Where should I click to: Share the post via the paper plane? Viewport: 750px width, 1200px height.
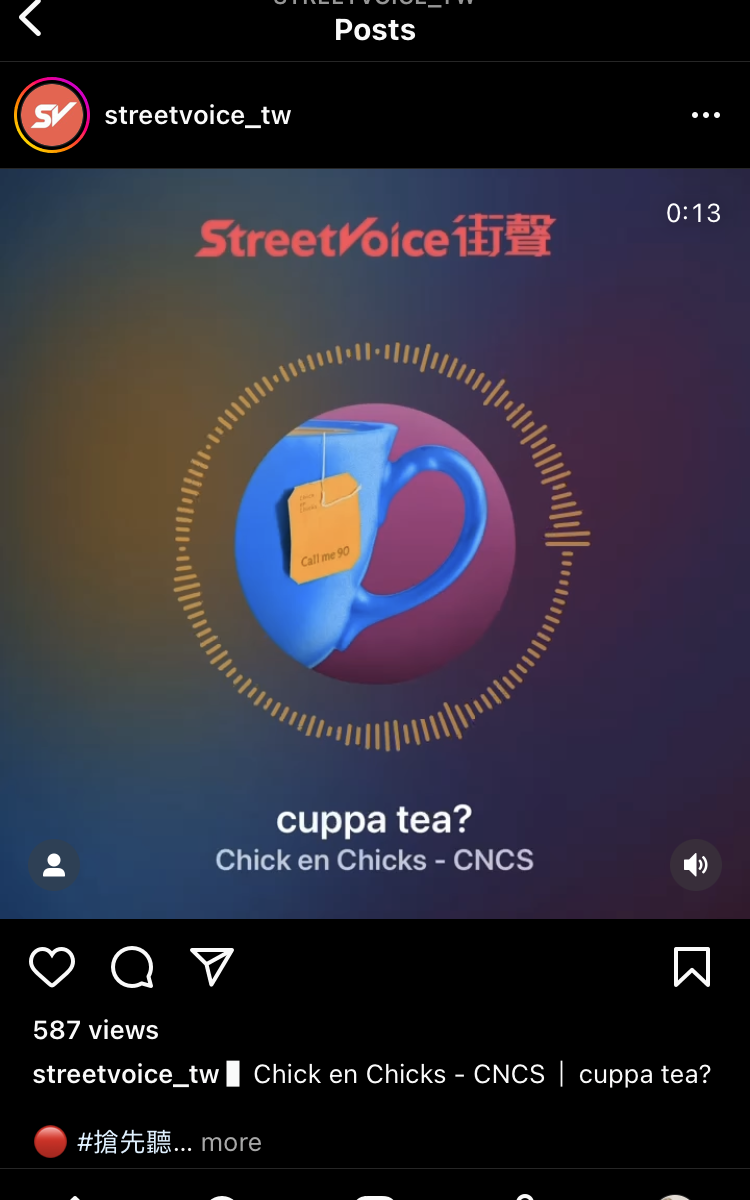211,967
